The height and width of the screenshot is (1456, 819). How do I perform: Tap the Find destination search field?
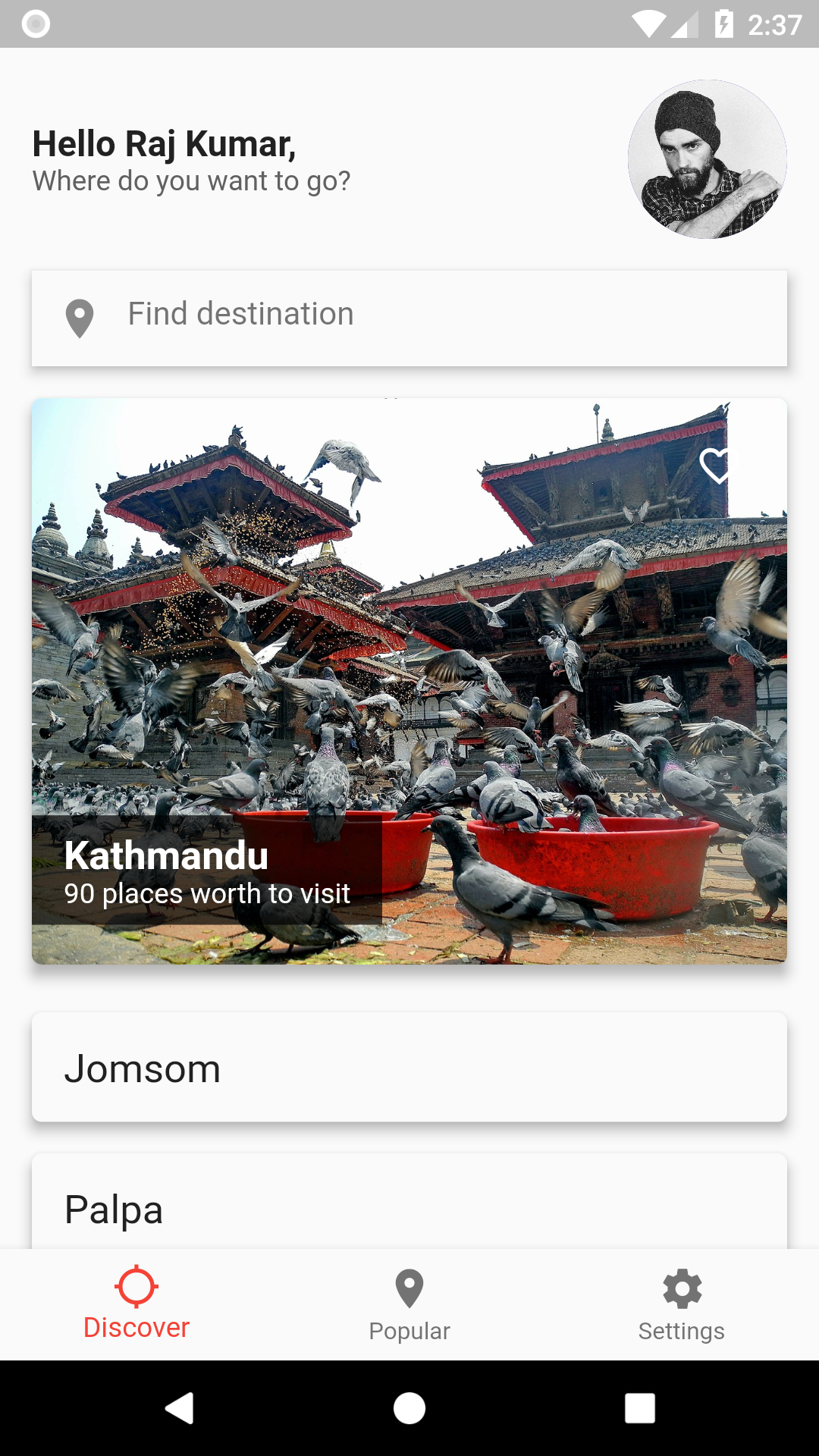(409, 318)
